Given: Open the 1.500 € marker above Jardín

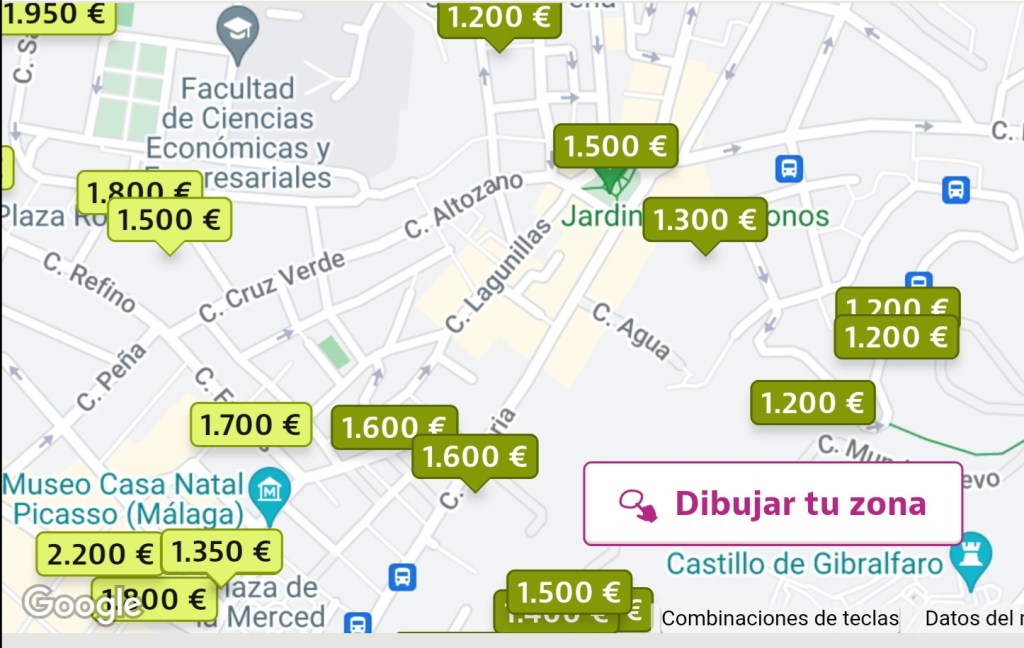Looking at the screenshot, I should click(x=614, y=146).
